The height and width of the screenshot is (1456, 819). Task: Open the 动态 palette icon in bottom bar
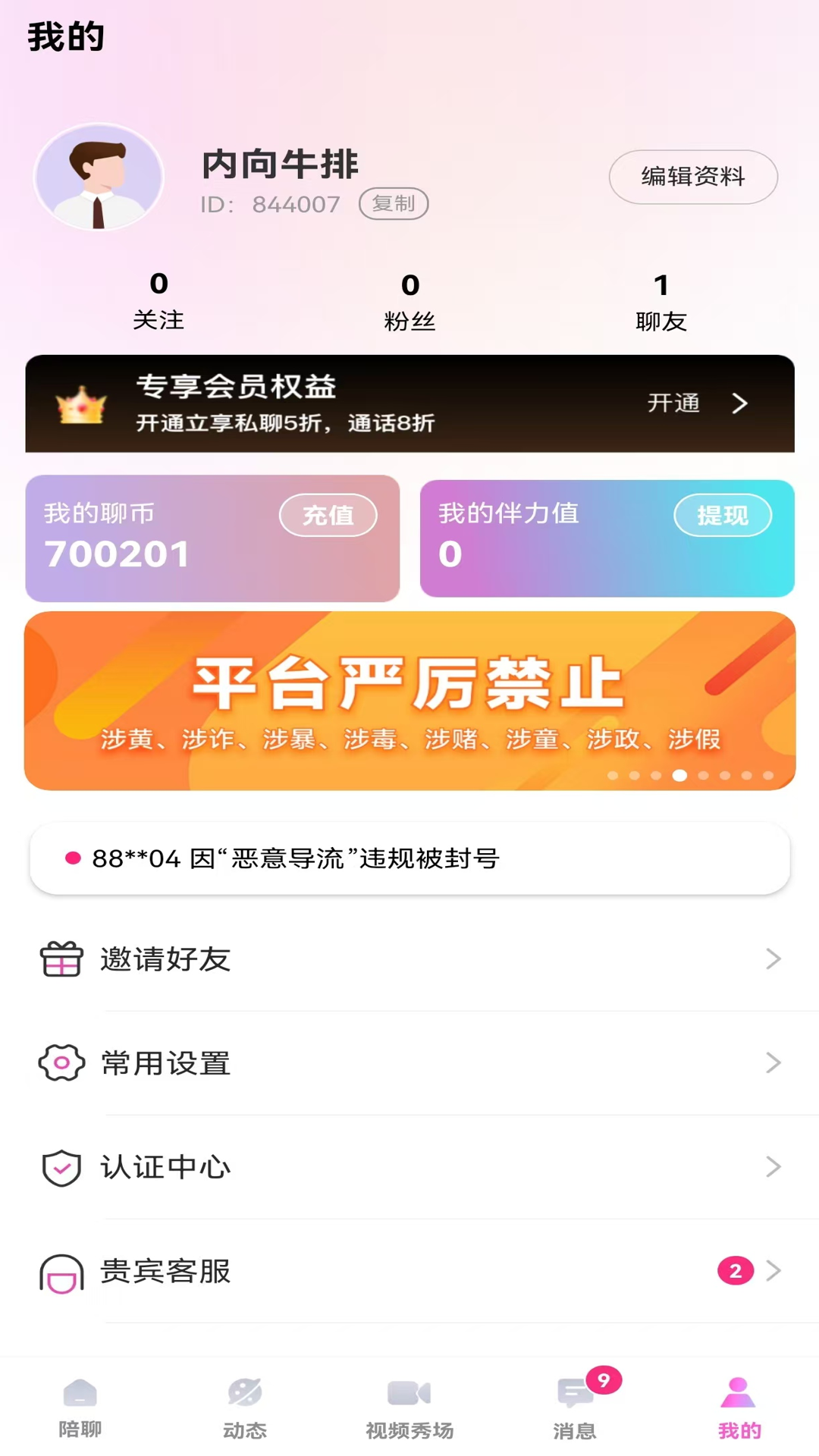click(x=245, y=1407)
